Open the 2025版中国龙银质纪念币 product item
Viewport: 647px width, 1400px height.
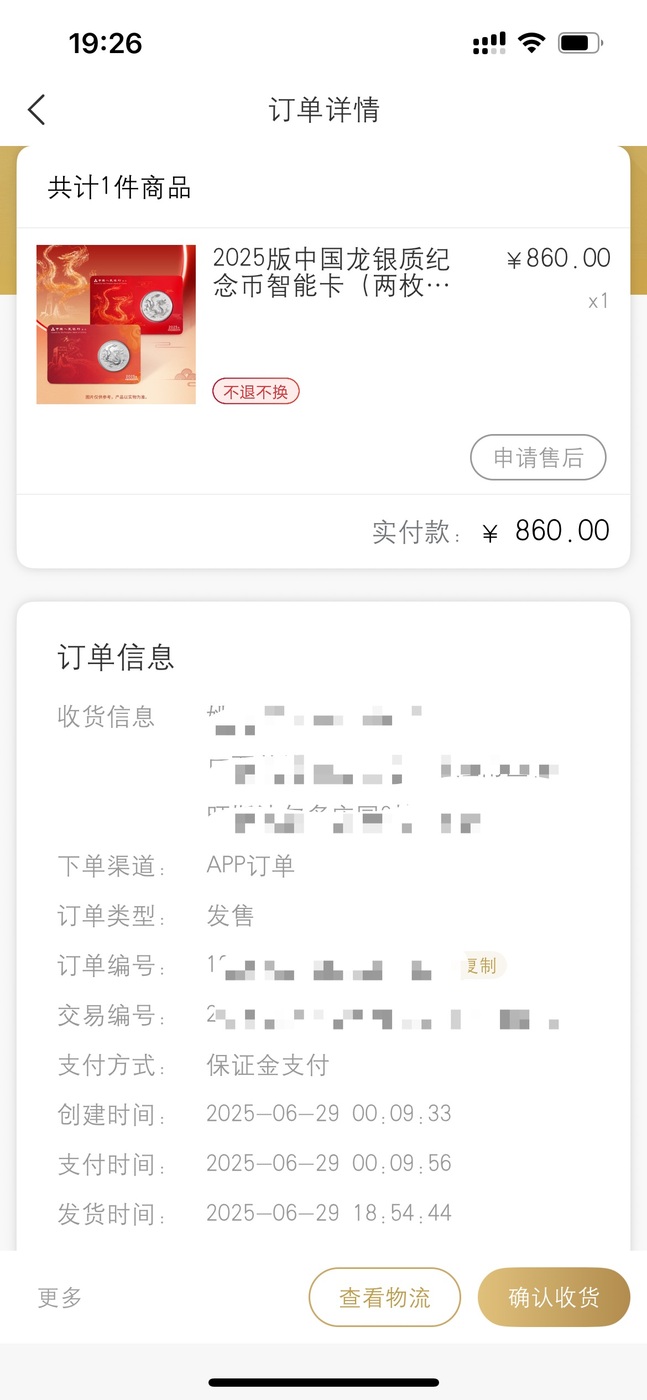pyautogui.click(x=323, y=325)
